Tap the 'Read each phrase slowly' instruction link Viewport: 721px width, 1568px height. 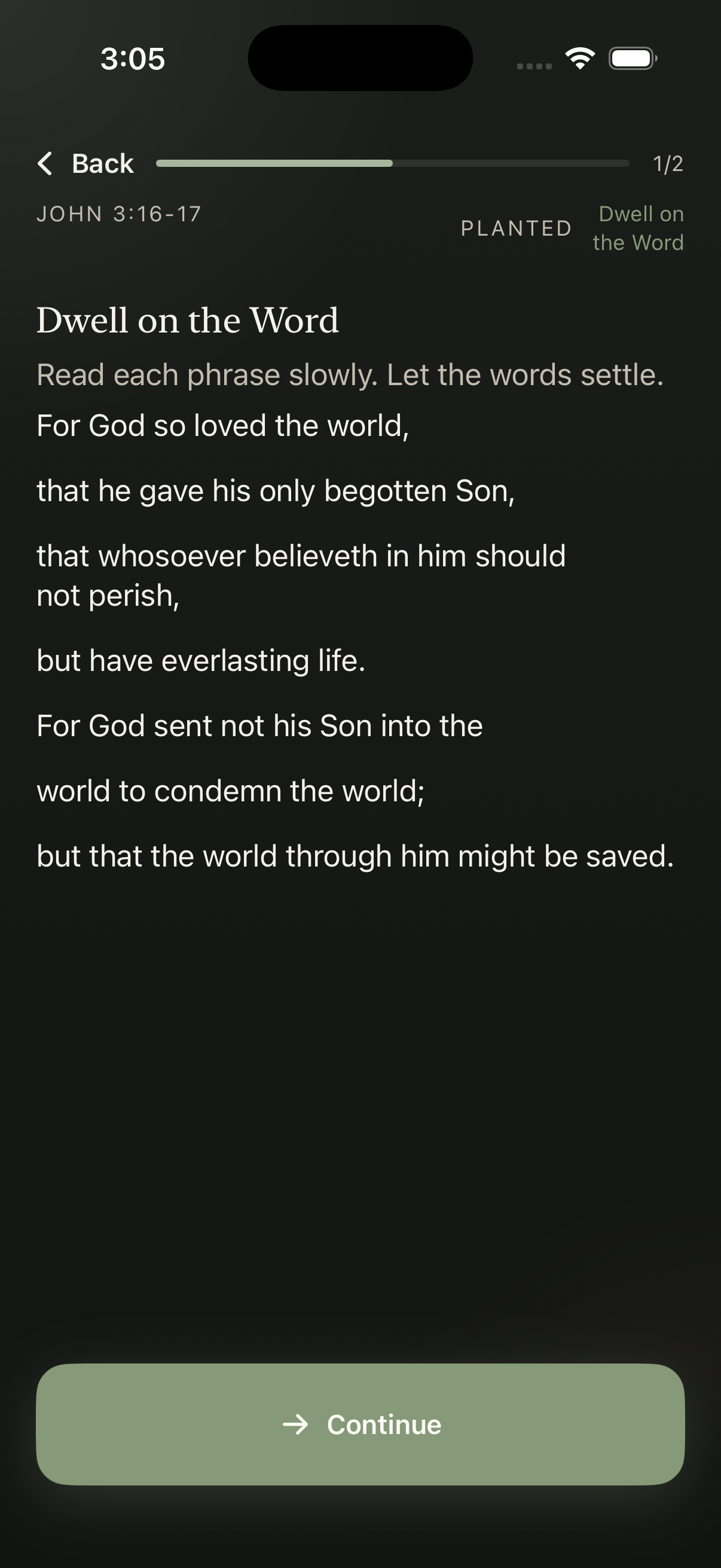pyautogui.click(x=350, y=374)
